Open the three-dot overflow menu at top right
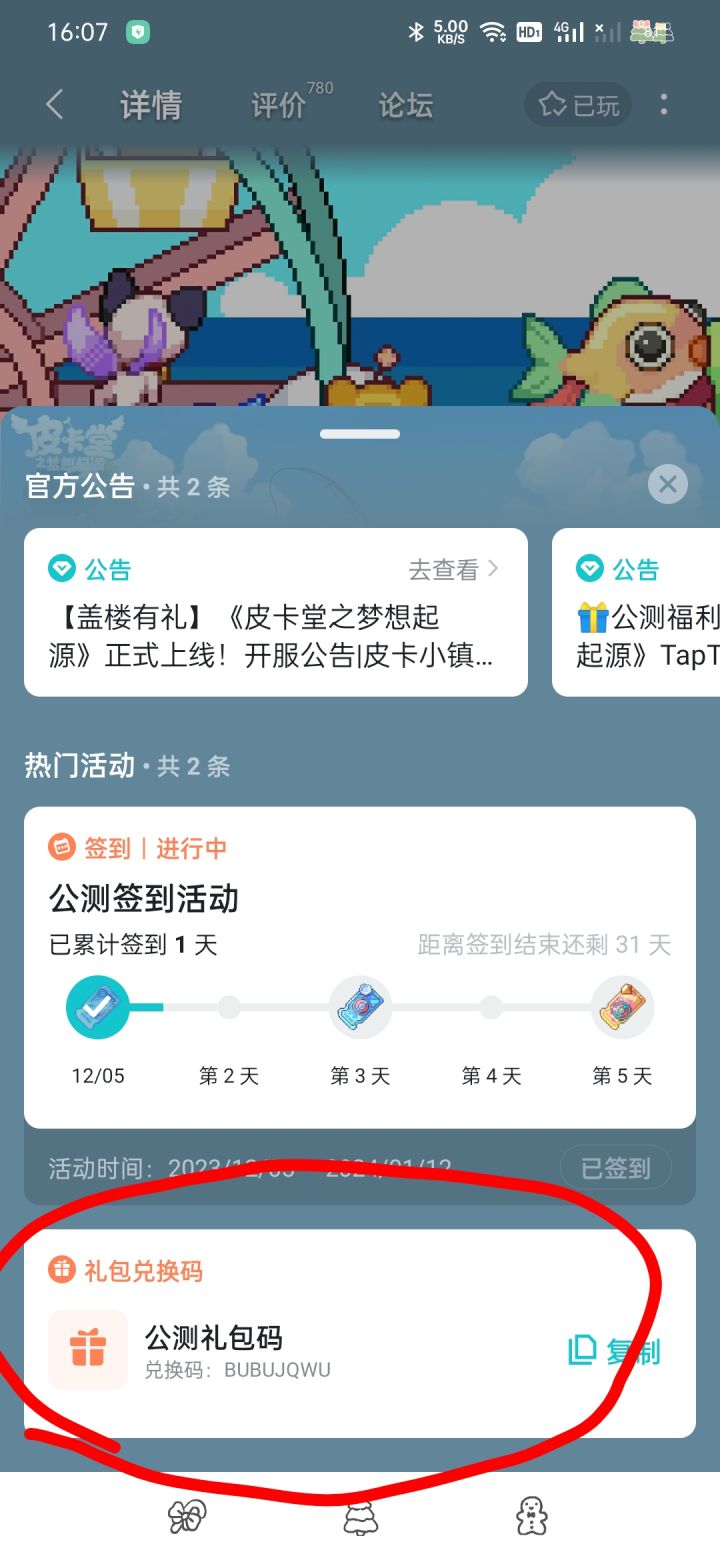The width and height of the screenshot is (720, 1560). click(663, 104)
